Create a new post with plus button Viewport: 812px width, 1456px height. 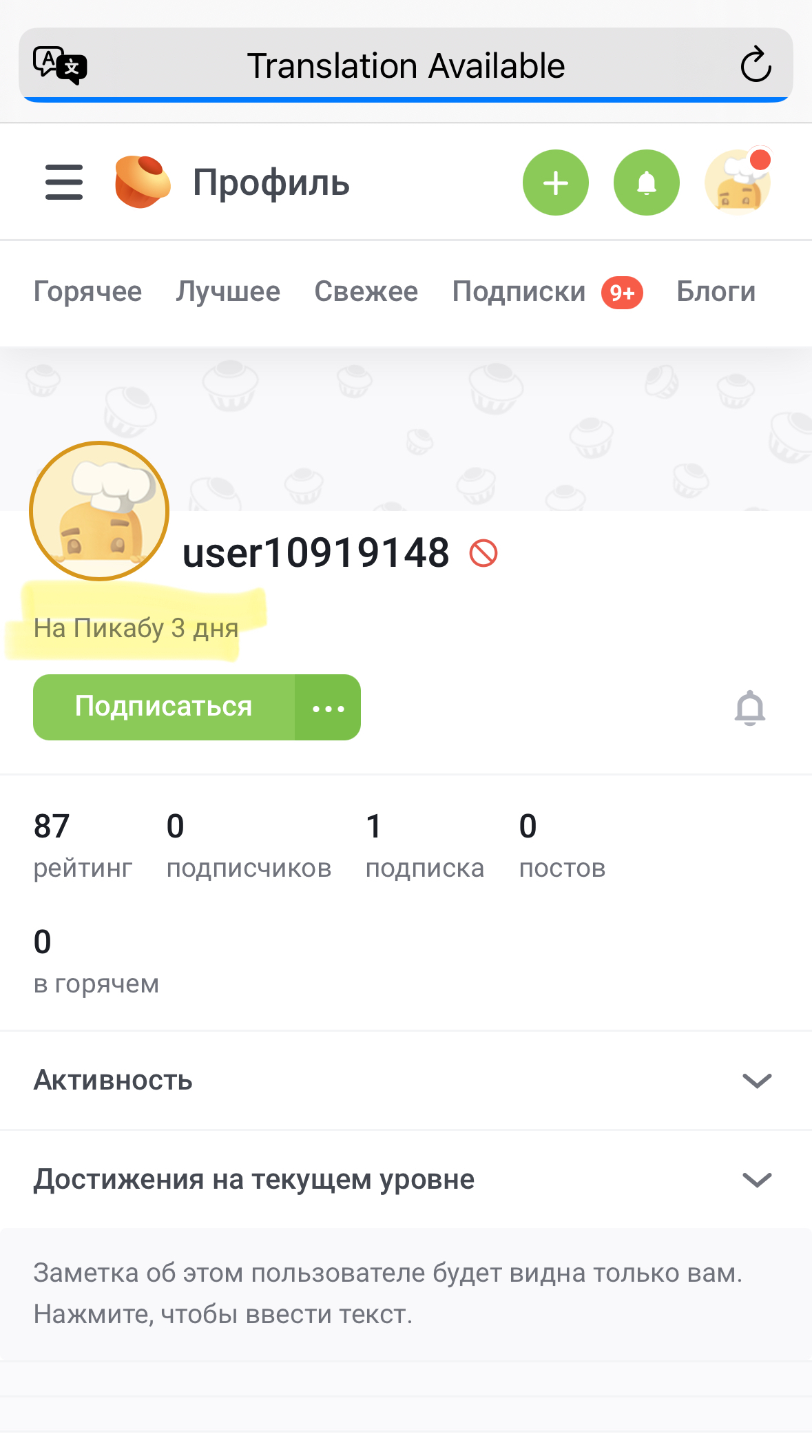(x=555, y=183)
